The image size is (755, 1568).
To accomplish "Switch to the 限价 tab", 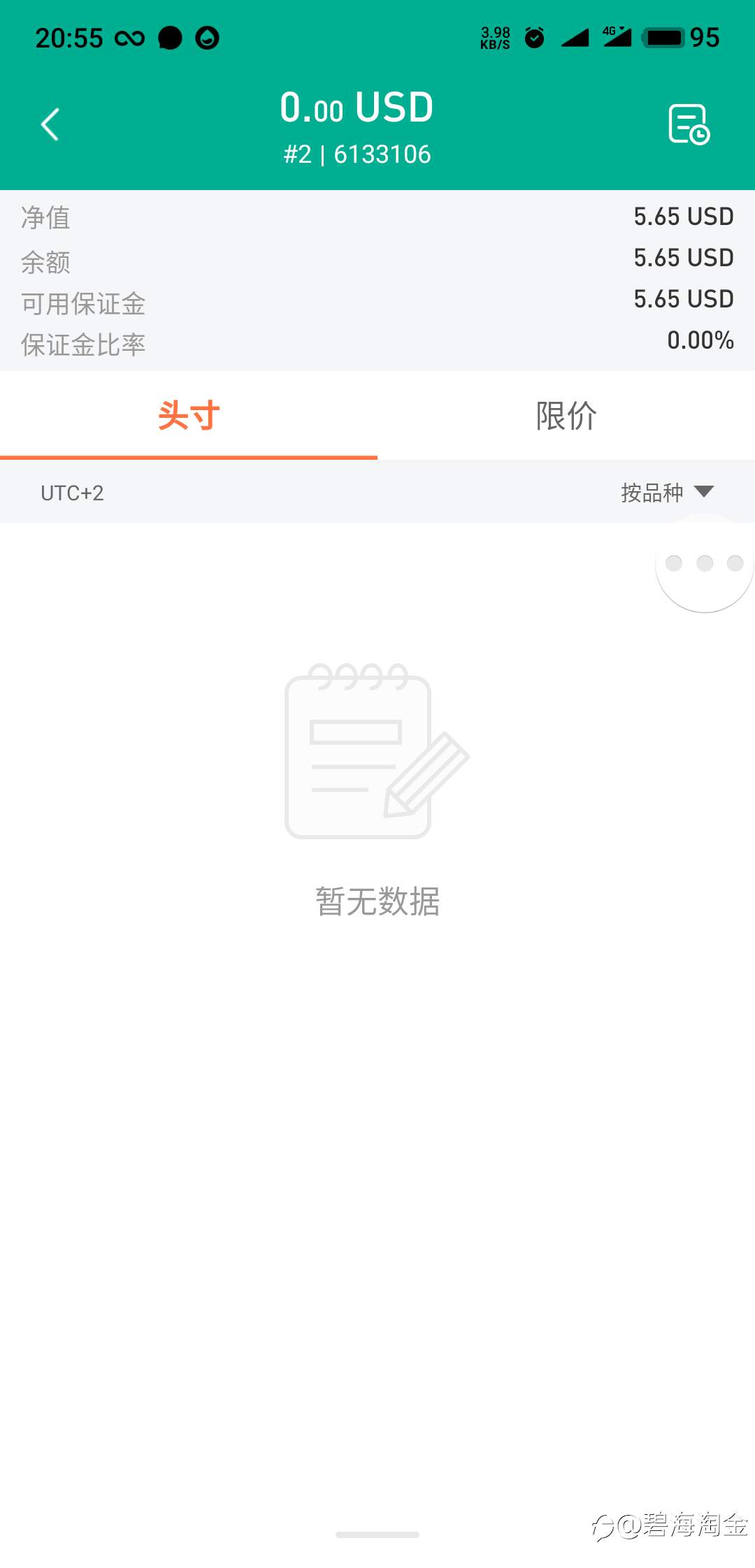I will click(566, 416).
